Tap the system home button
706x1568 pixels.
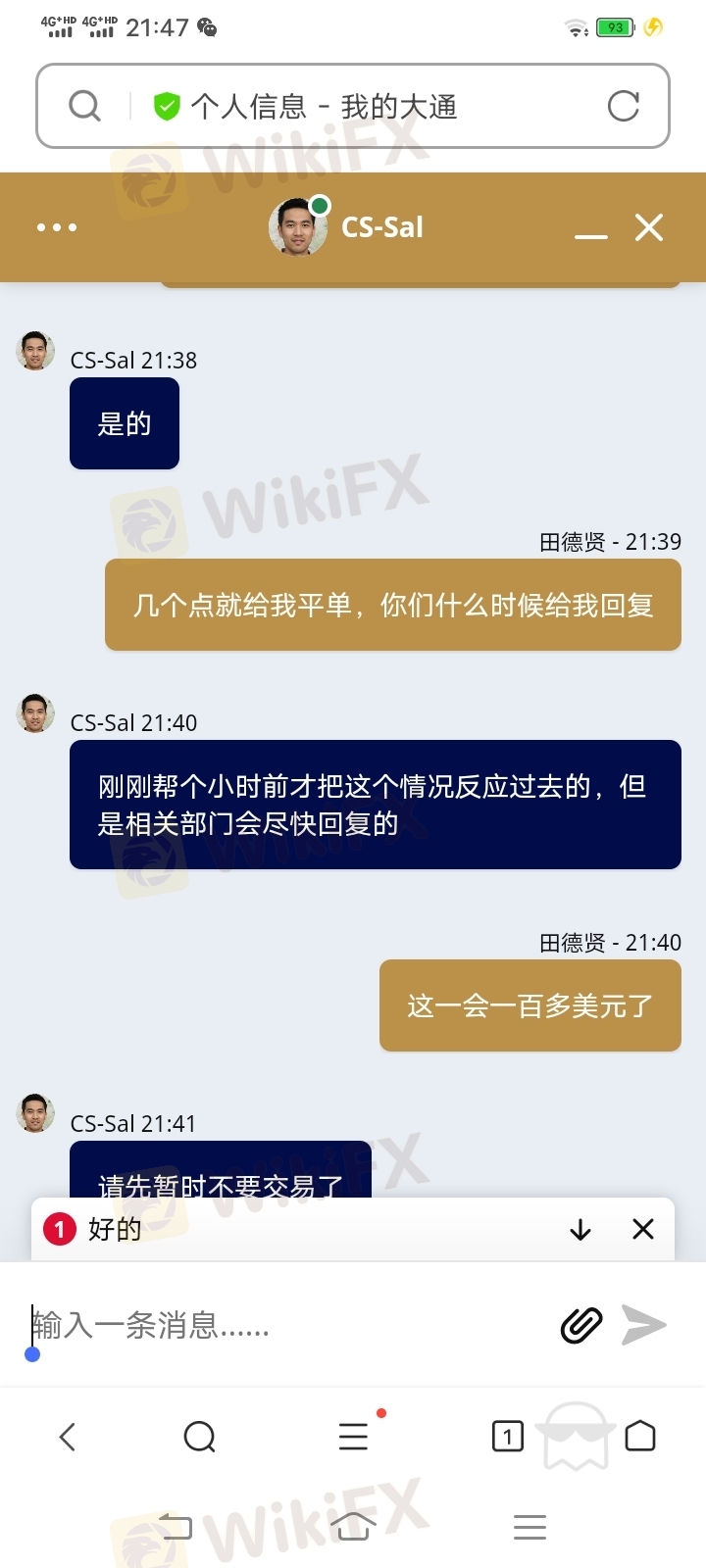(x=353, y=1526)
